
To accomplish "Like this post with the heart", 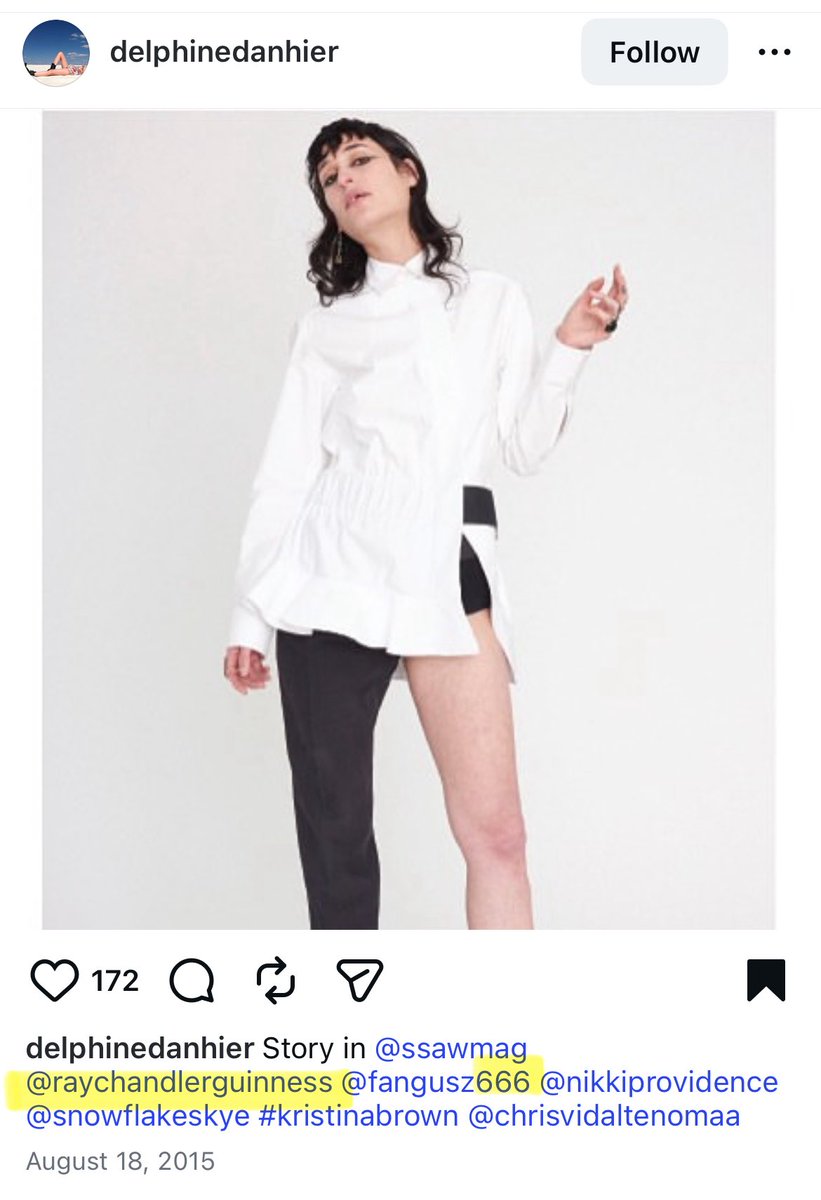I will 54,981.
